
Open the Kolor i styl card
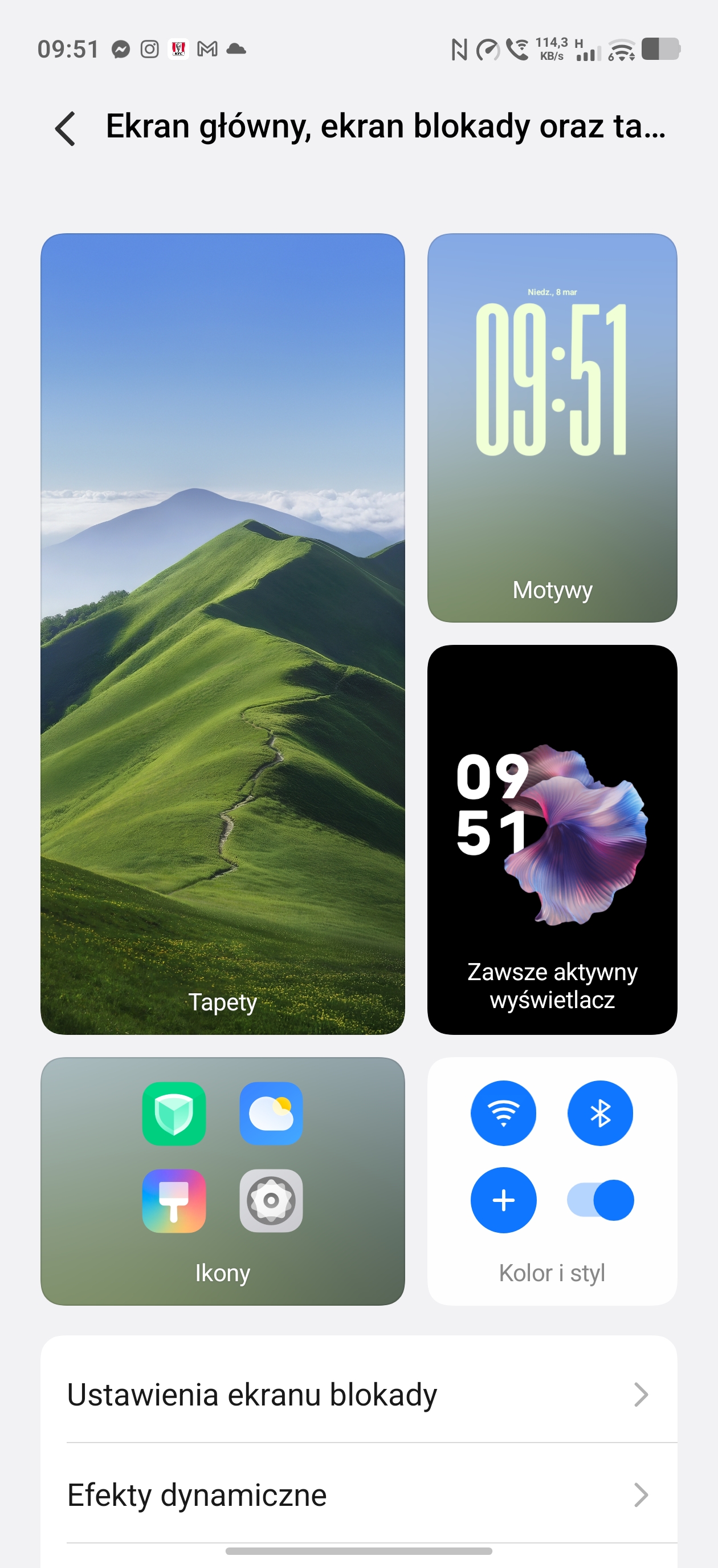(552, 1181)
